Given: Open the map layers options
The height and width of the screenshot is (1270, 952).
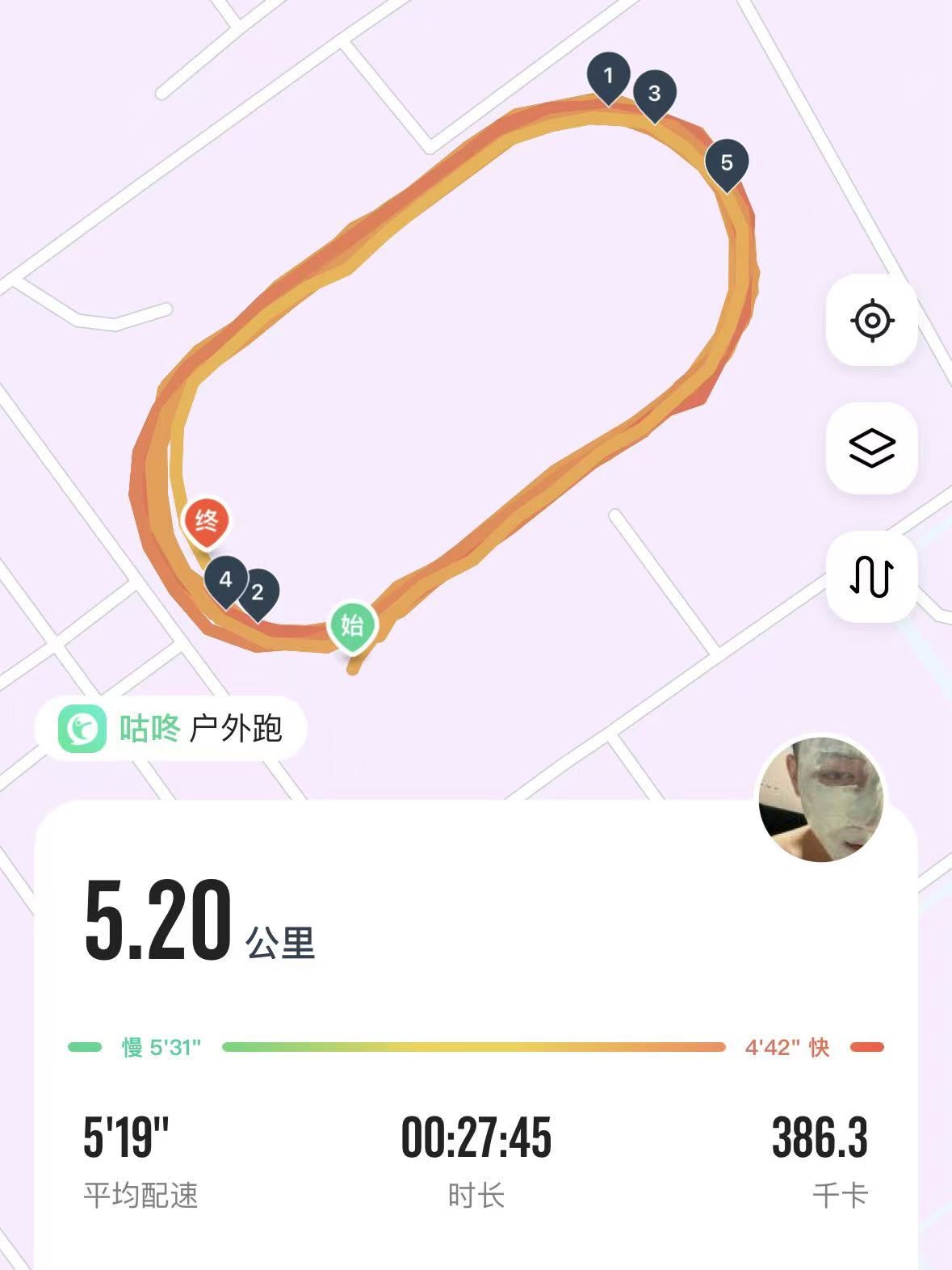Looking at the screenshot, I should [x=872, y=448].
